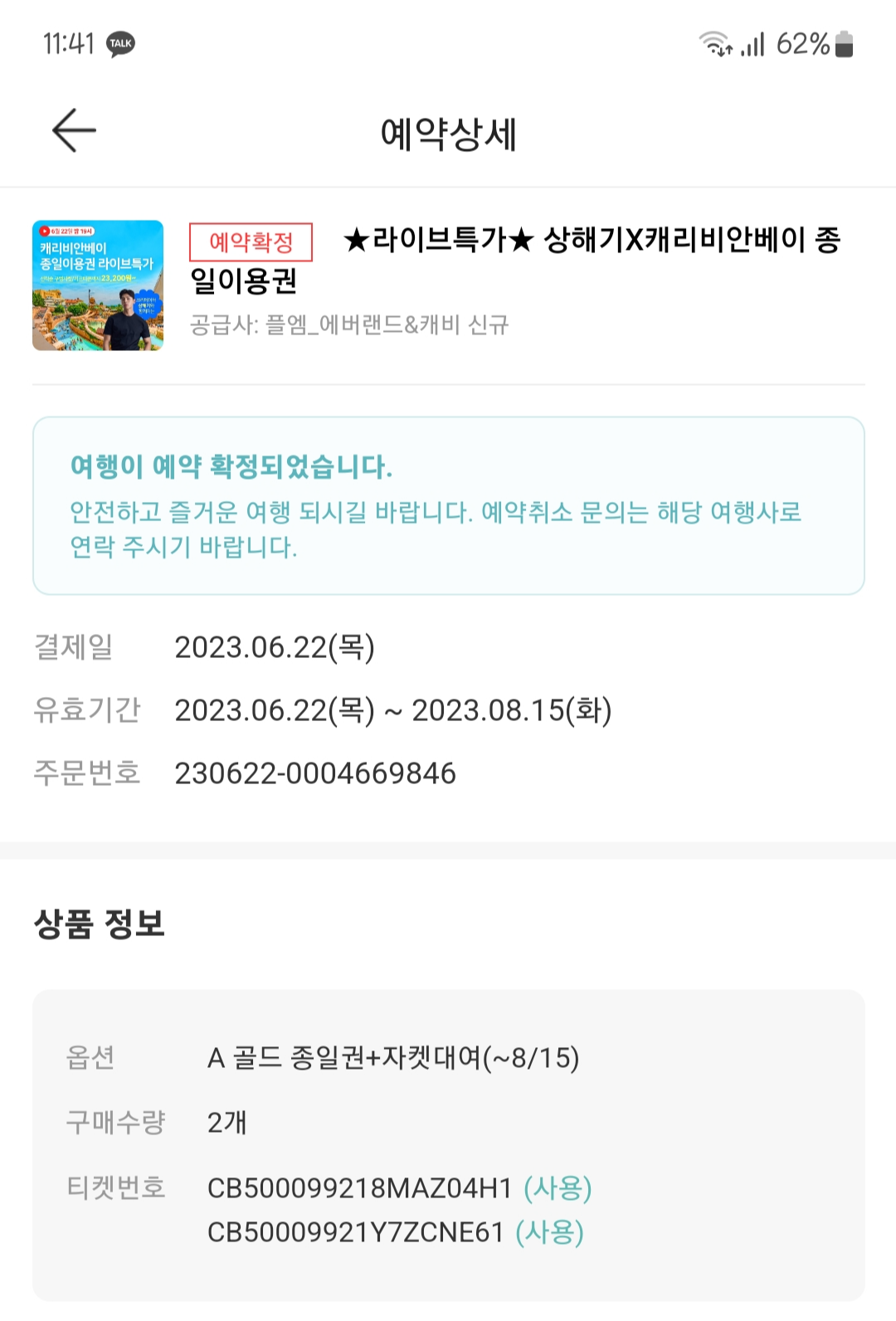Expand the confirmation message box
The image size is (896, 1321).
point(448,505)
